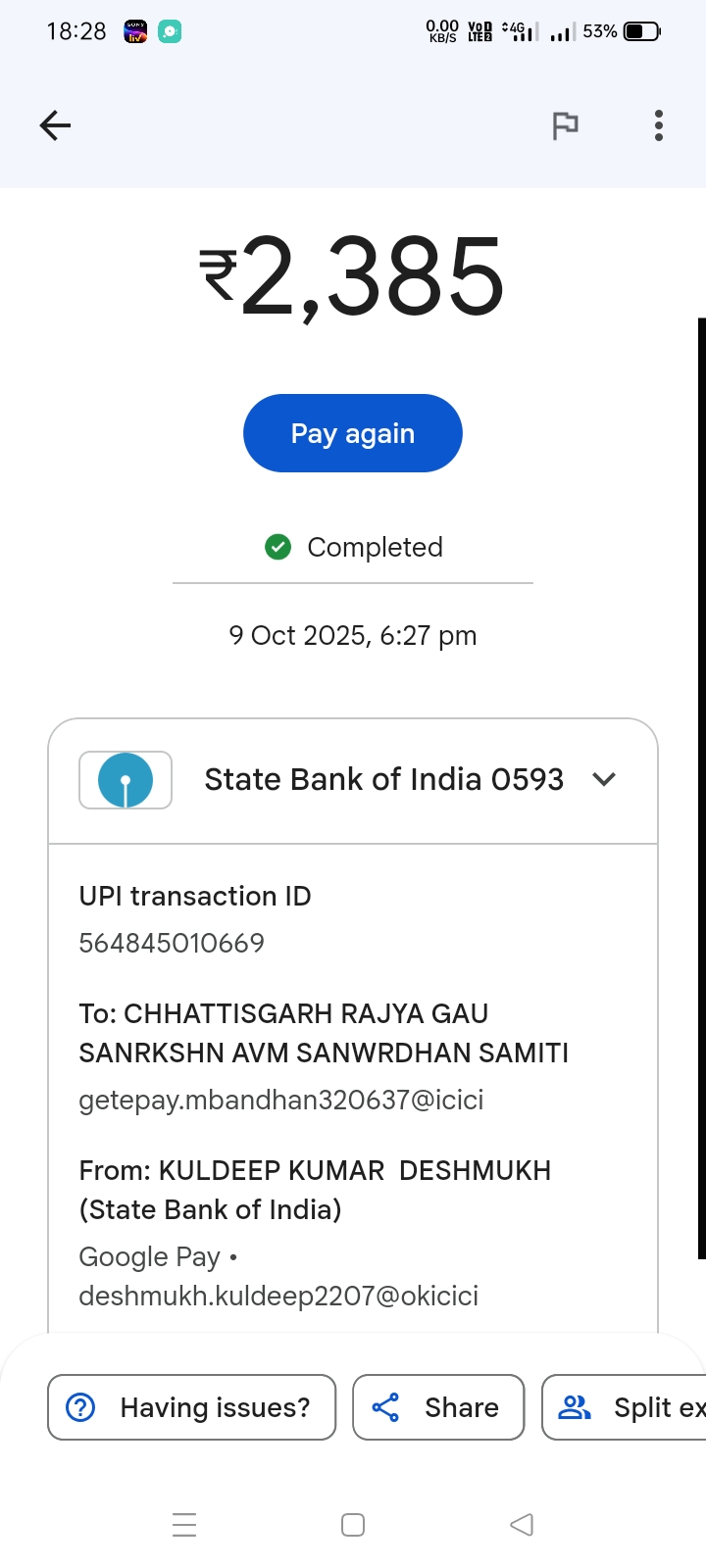Open Having issues? help
Image resolution: width=706 pixels, height=1568 pixels.
tap(192, 1407)
